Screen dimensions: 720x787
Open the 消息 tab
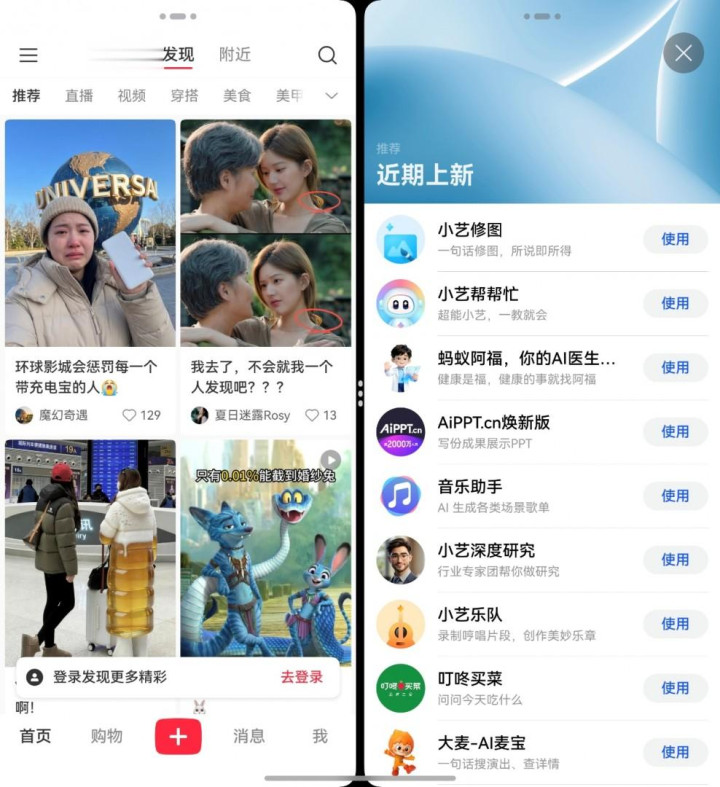249,736
